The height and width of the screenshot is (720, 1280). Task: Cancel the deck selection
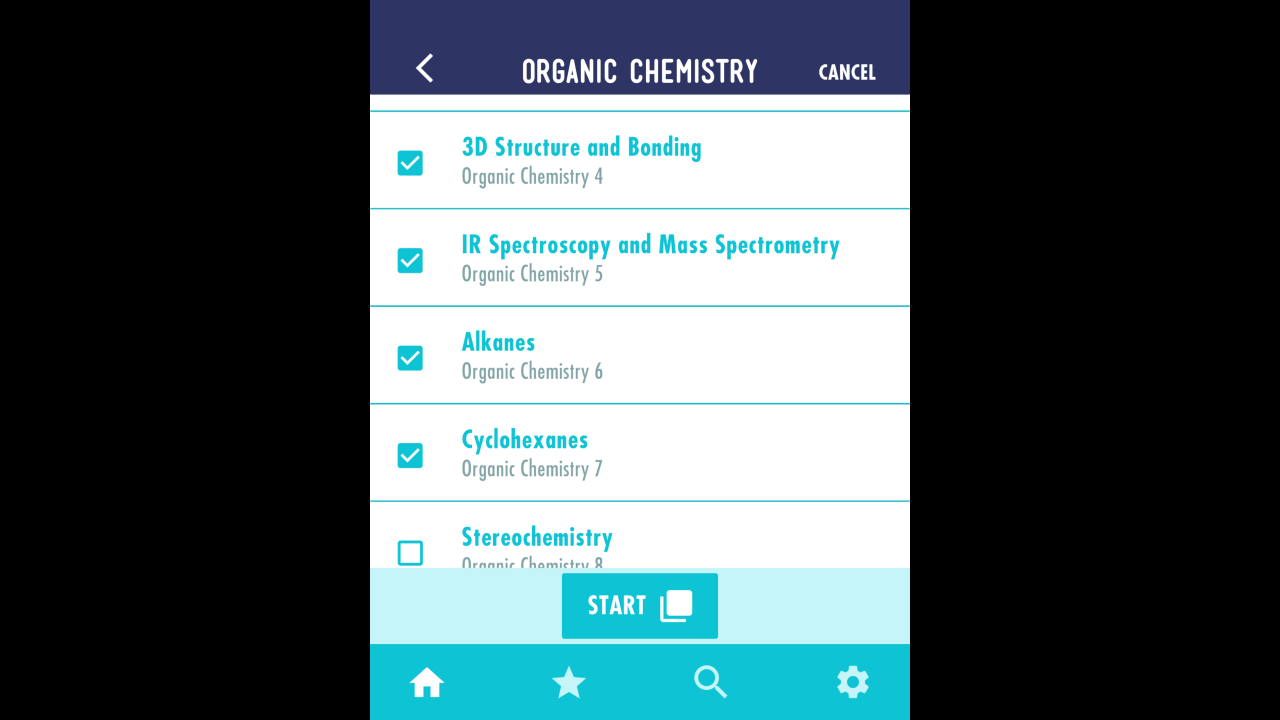(846, 72)
